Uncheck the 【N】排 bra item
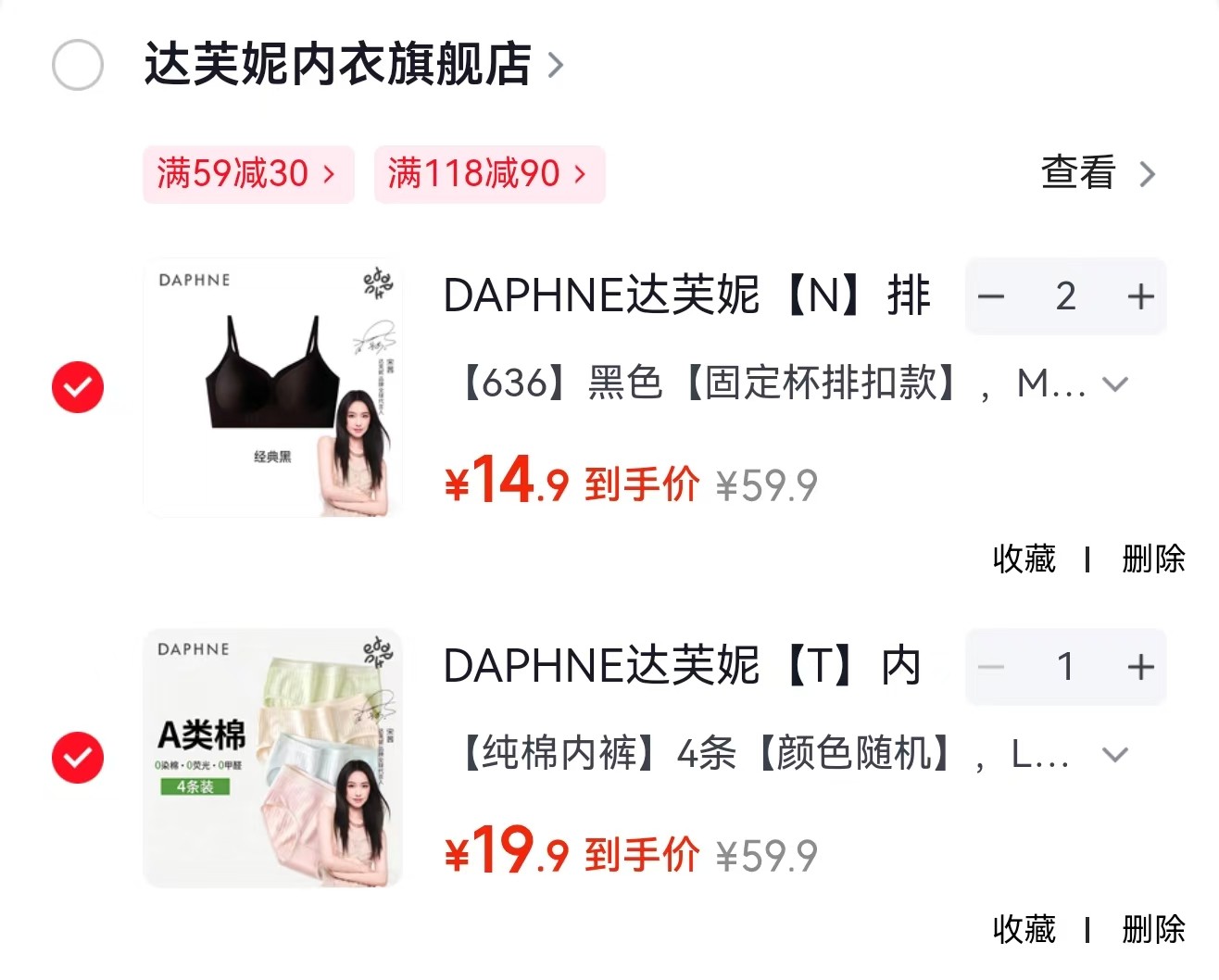1219x980 pixels. pos(78,387)
